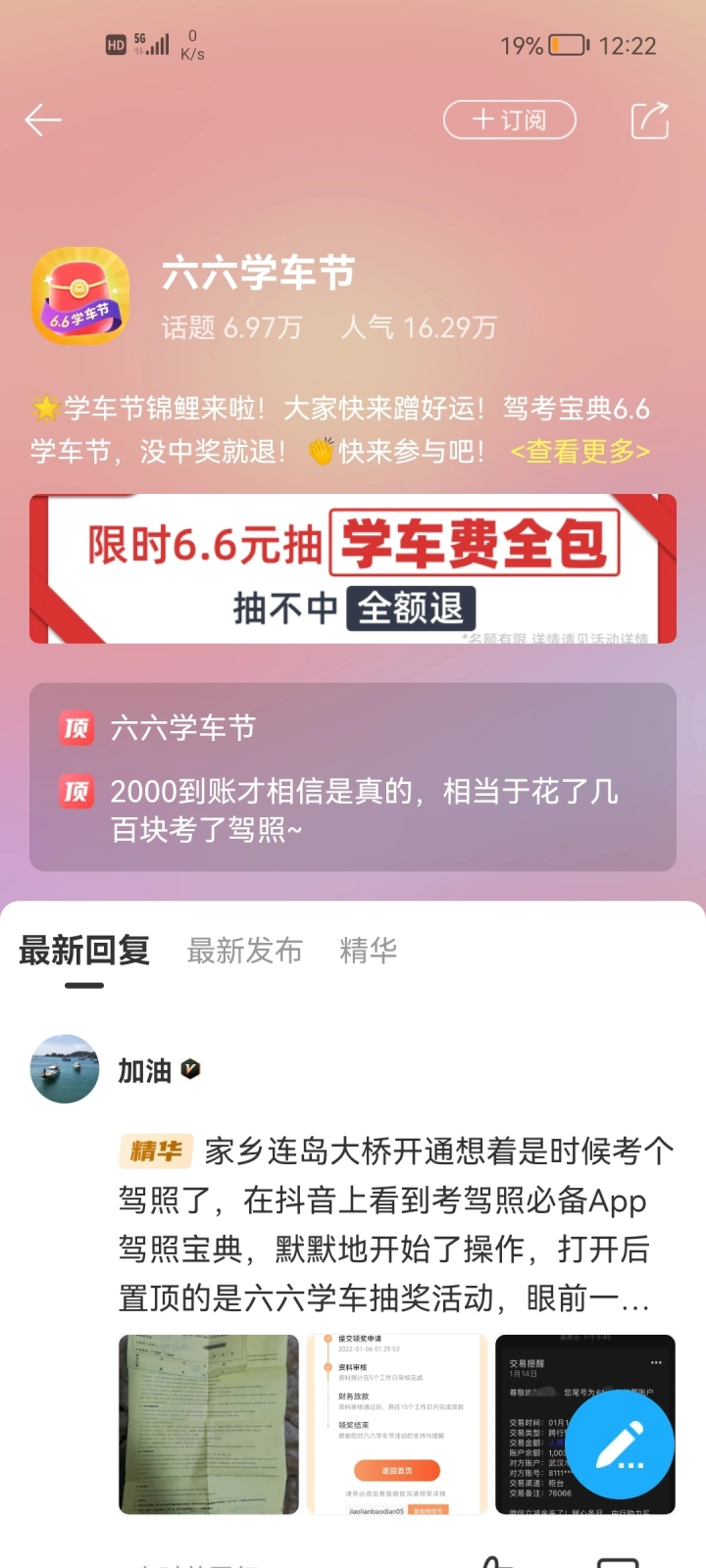
Task: Compose a new post with pencil button
Action: point(621,1446)
